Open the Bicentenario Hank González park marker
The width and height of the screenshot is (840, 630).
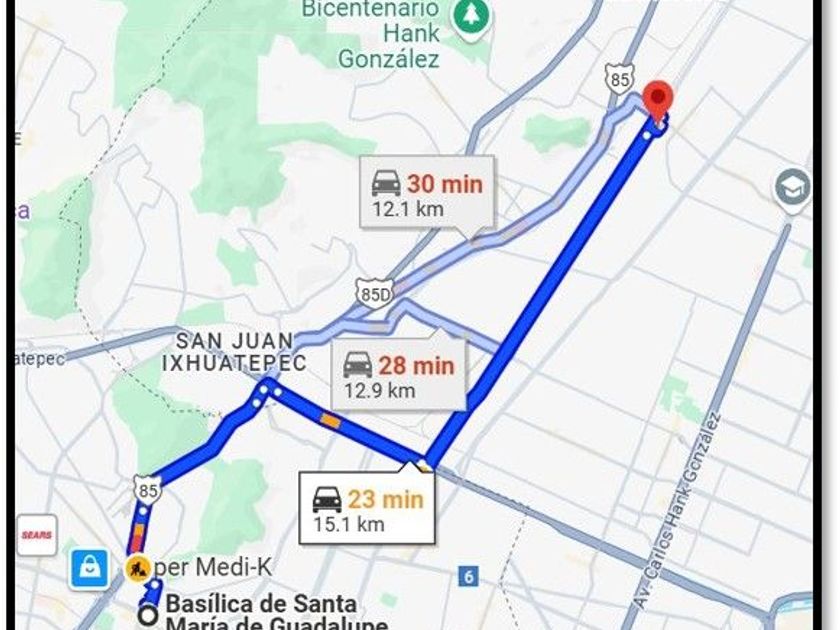[x=467, y=14]
